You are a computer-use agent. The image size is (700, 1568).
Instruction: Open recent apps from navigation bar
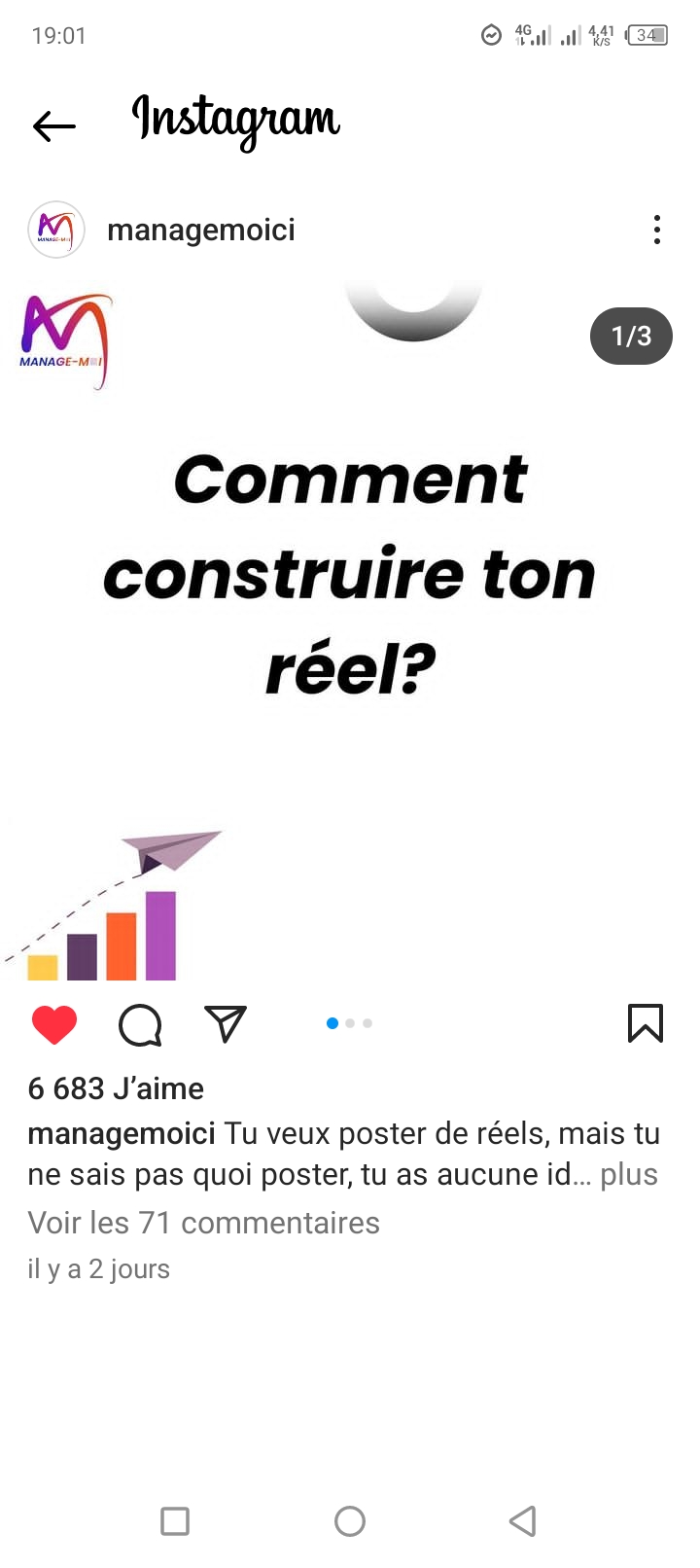coord(175,1520)
